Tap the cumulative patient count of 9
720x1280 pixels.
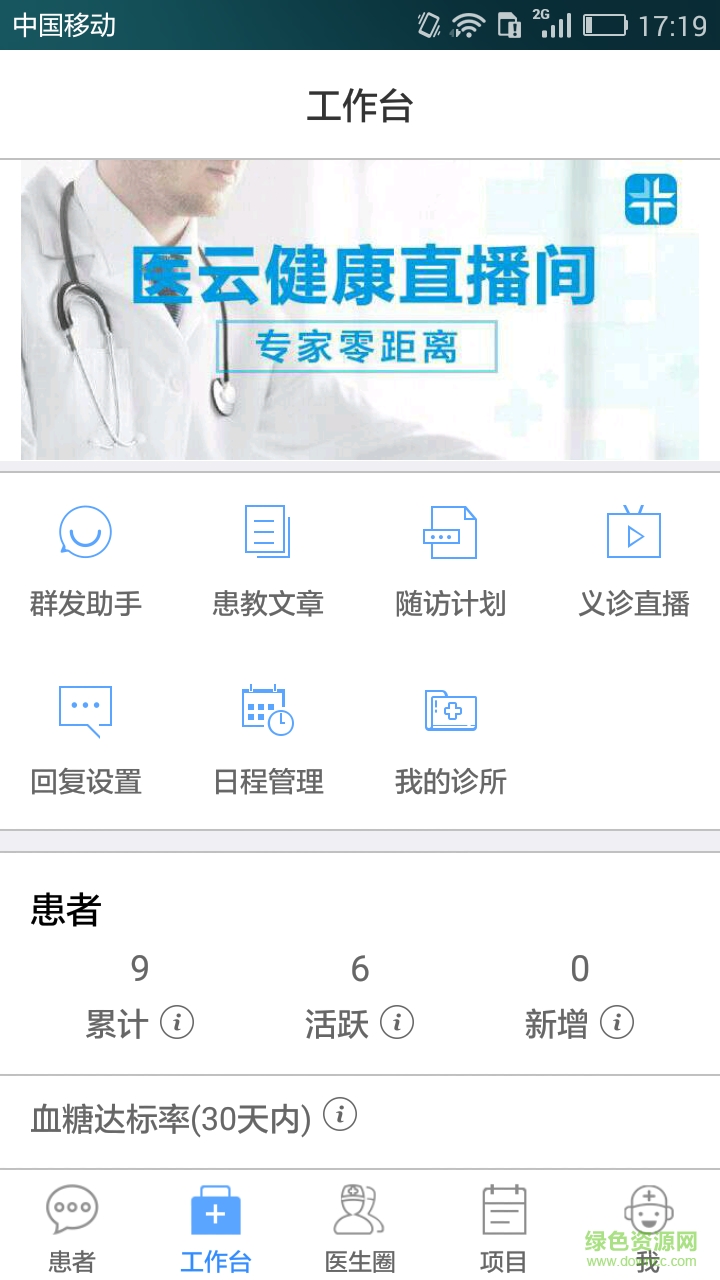click(x=140, y=968)
